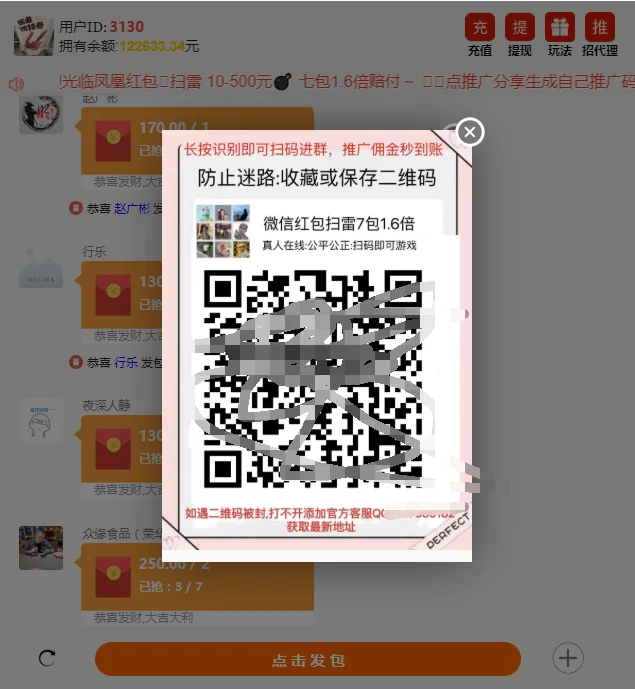Open the plus menu beside 点击发包

tap(568, 657)
